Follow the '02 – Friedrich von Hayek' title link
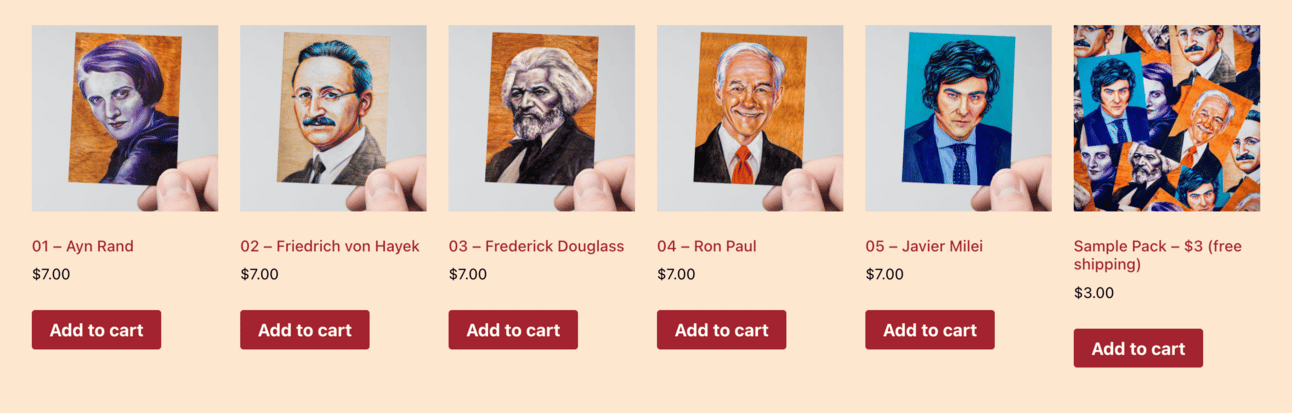This screenshot has height=413, width=1292. tap(330, 246)
